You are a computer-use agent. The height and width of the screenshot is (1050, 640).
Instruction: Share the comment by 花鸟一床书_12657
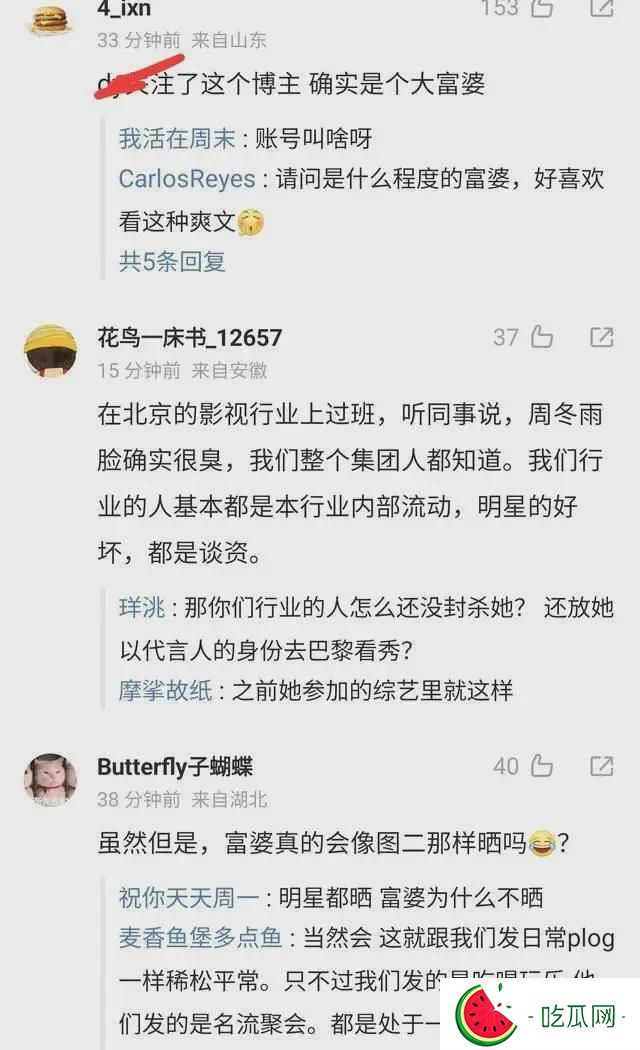tap(602, 337)
